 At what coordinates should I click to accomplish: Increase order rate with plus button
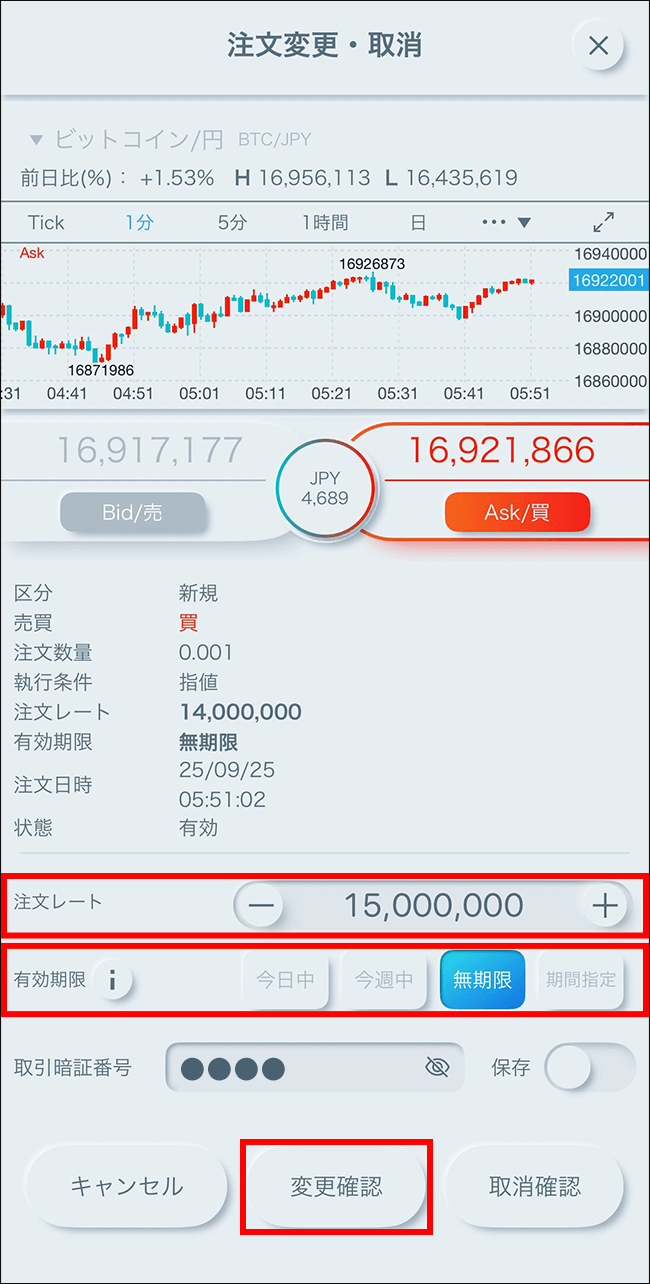click(604, 906)
